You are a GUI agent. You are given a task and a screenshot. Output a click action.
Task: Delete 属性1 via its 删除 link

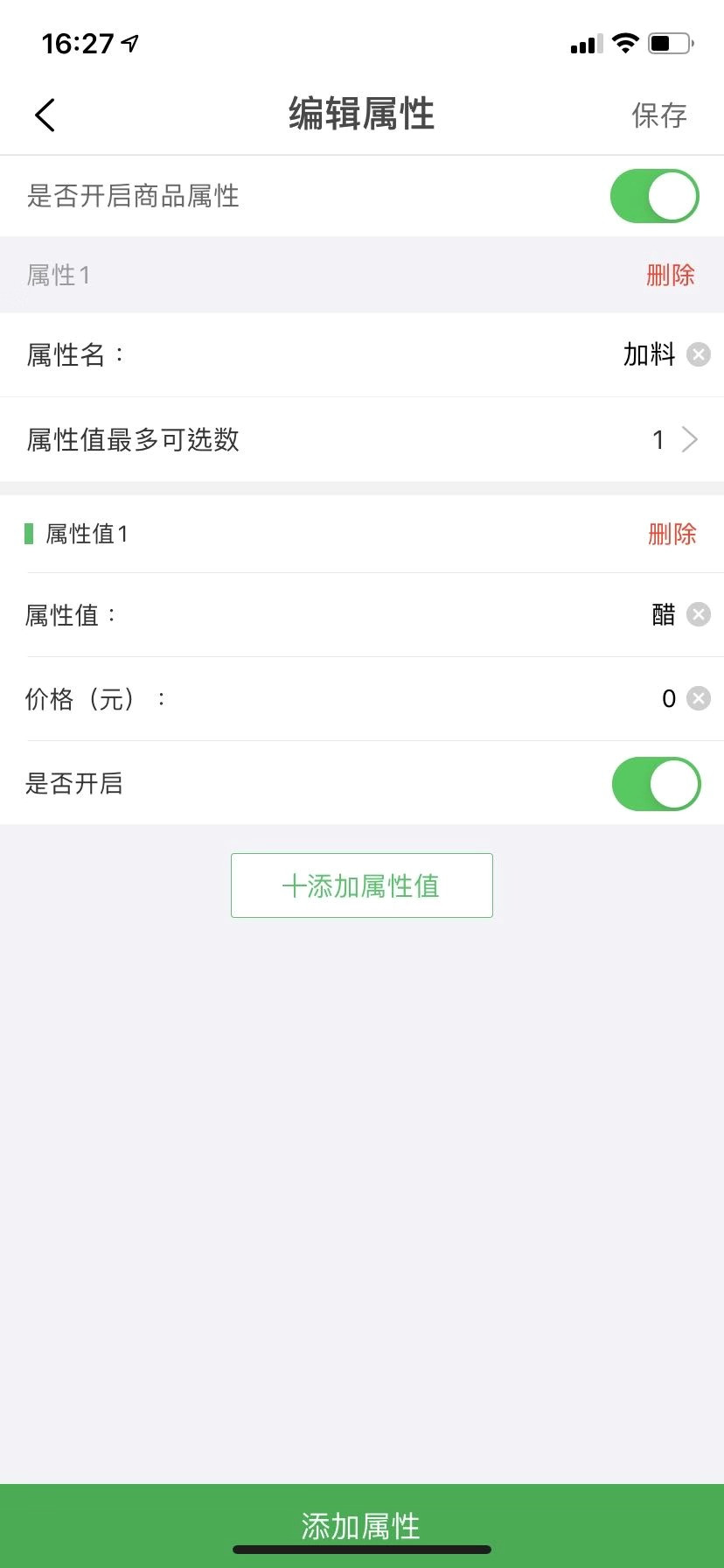point(672,275)
